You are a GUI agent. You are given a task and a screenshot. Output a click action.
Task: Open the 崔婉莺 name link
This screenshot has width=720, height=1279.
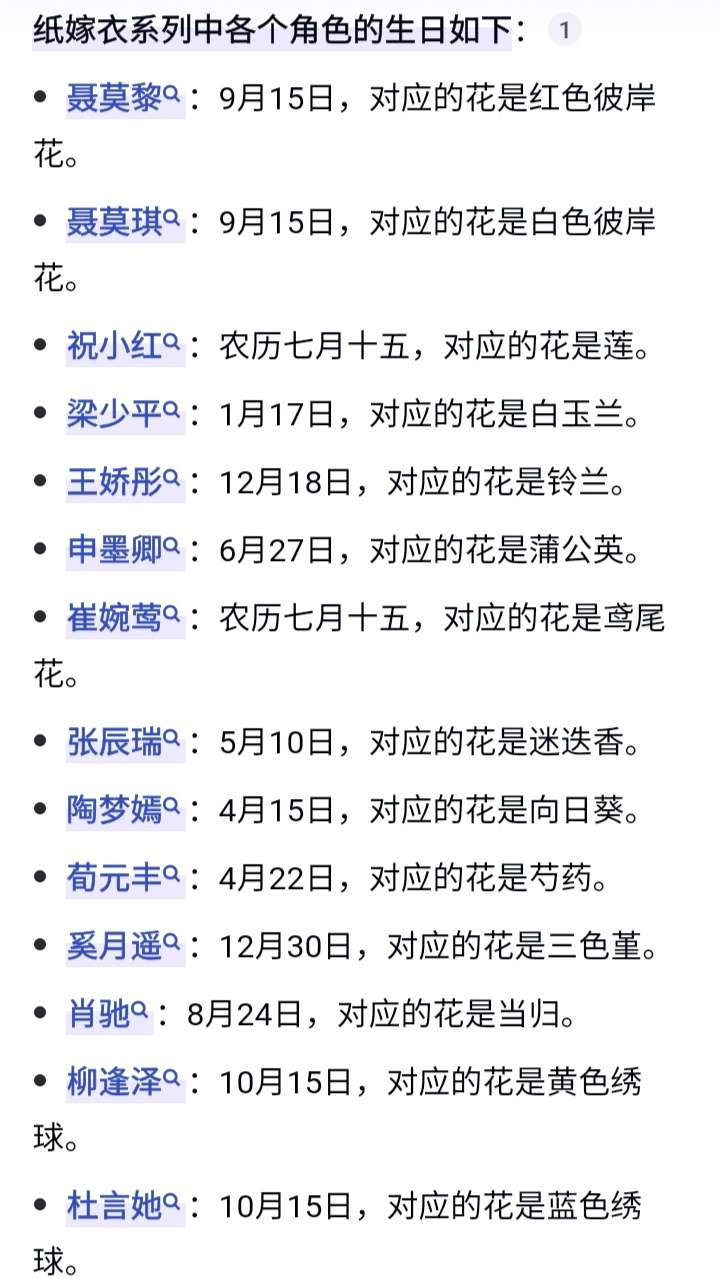(x=123, y=619)
